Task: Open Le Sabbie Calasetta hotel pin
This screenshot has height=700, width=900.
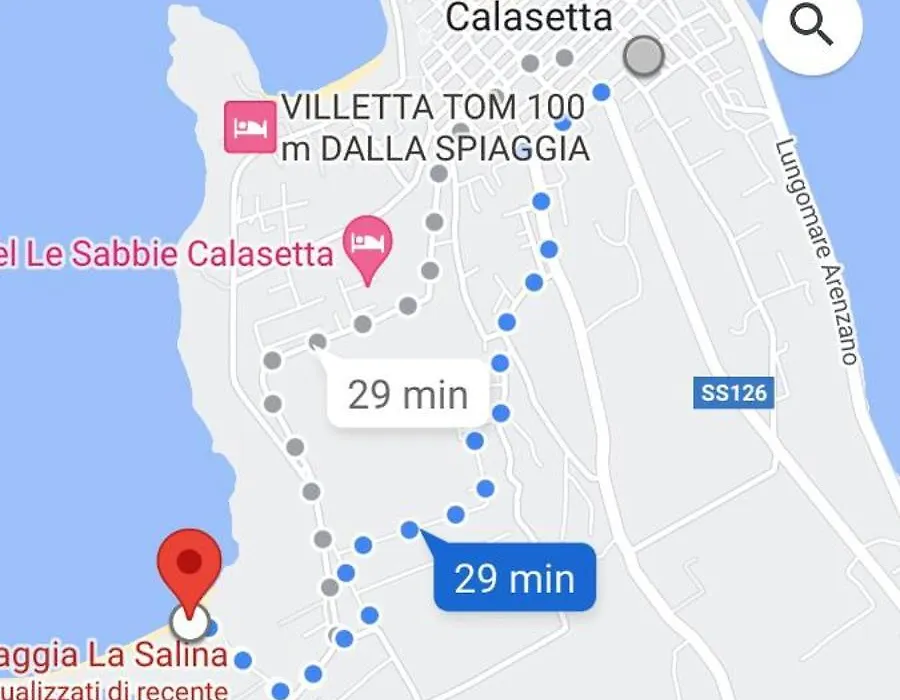Action: [368, 244]
